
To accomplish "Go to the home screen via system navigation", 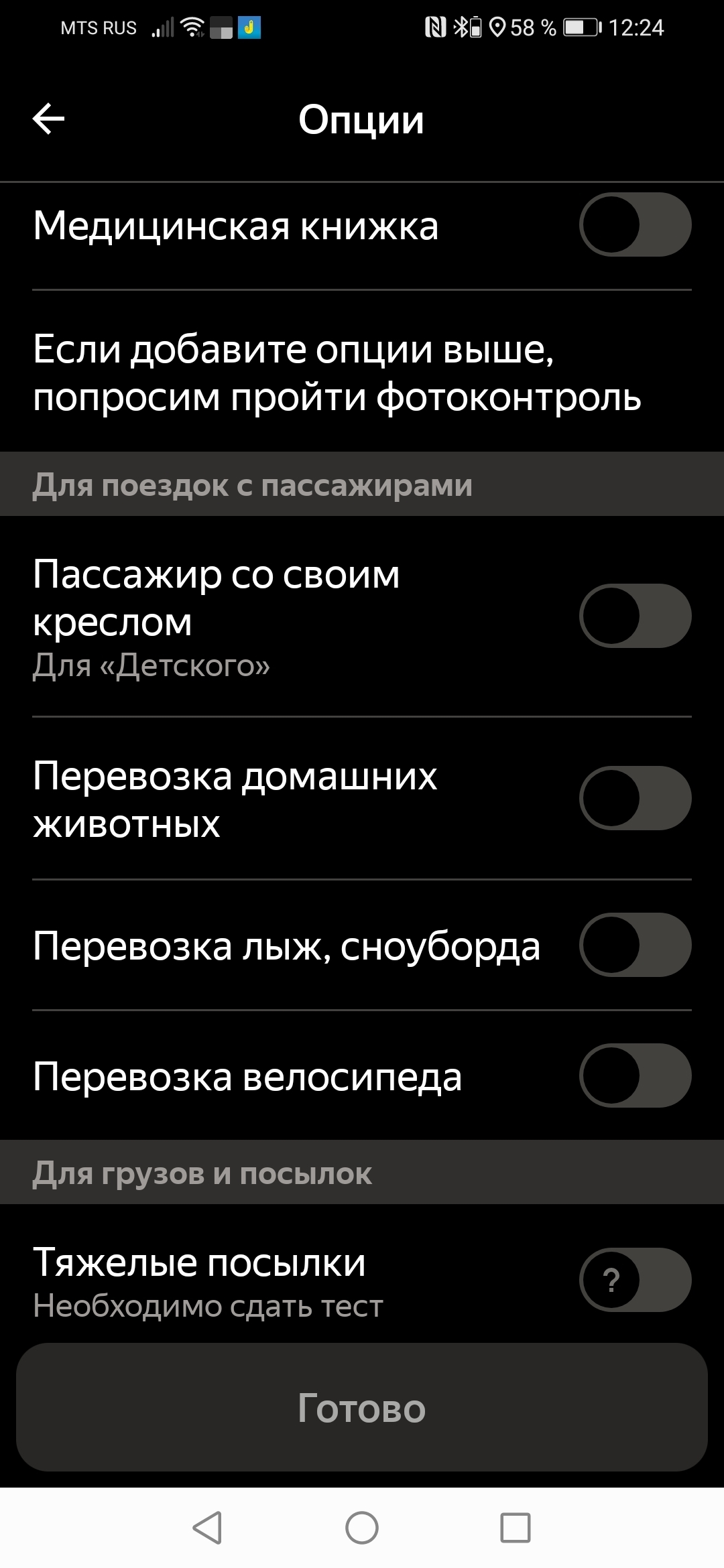I will [x=362, y=1528].
